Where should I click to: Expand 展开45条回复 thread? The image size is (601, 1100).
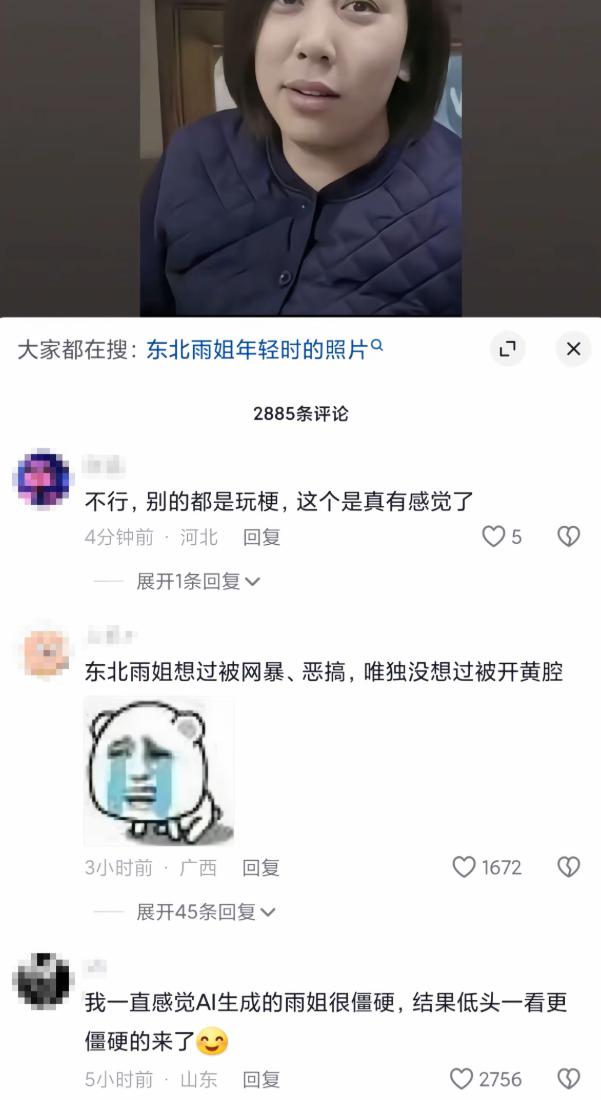tap(205, 911)
